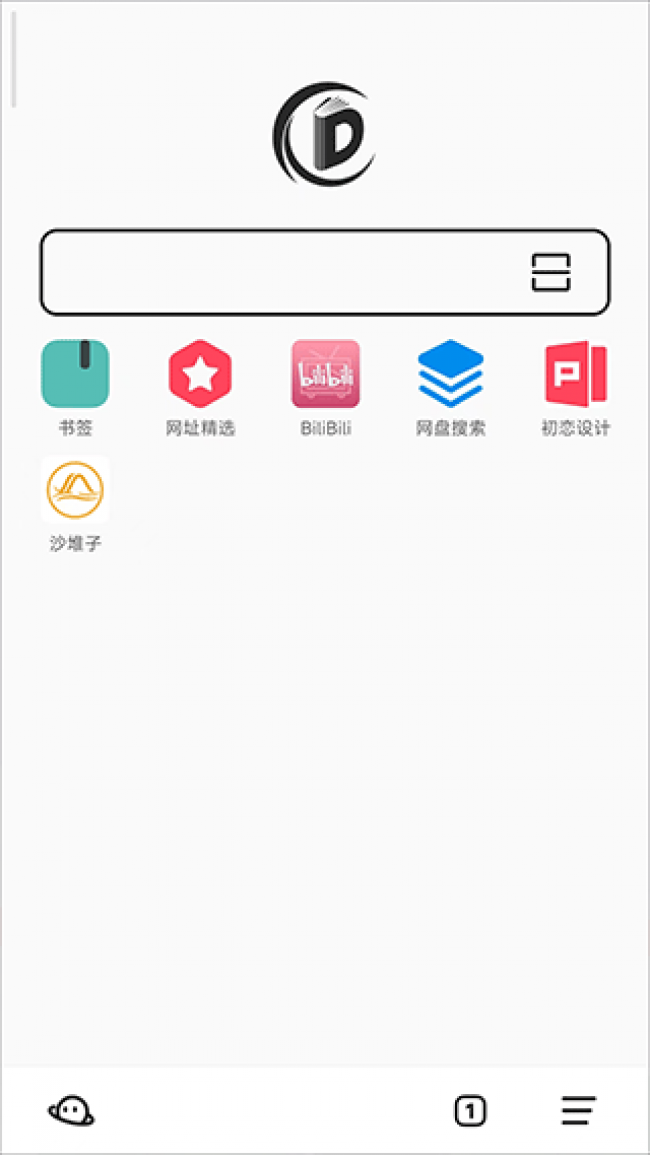Open the 初恋设计 shortcut

(575, 374)
